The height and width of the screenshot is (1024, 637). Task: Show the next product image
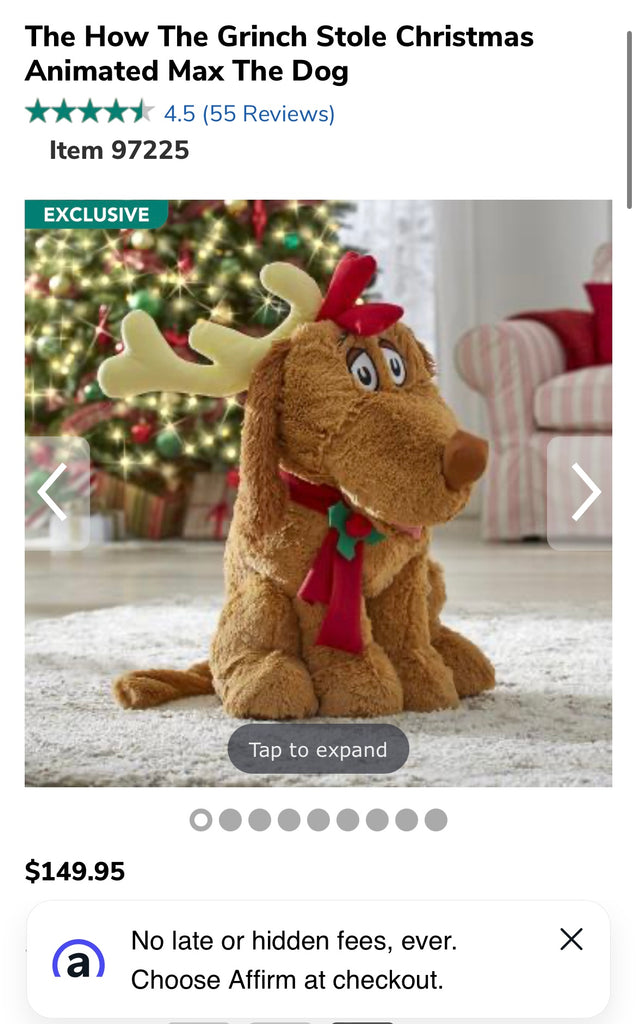[x=585, y=492]
